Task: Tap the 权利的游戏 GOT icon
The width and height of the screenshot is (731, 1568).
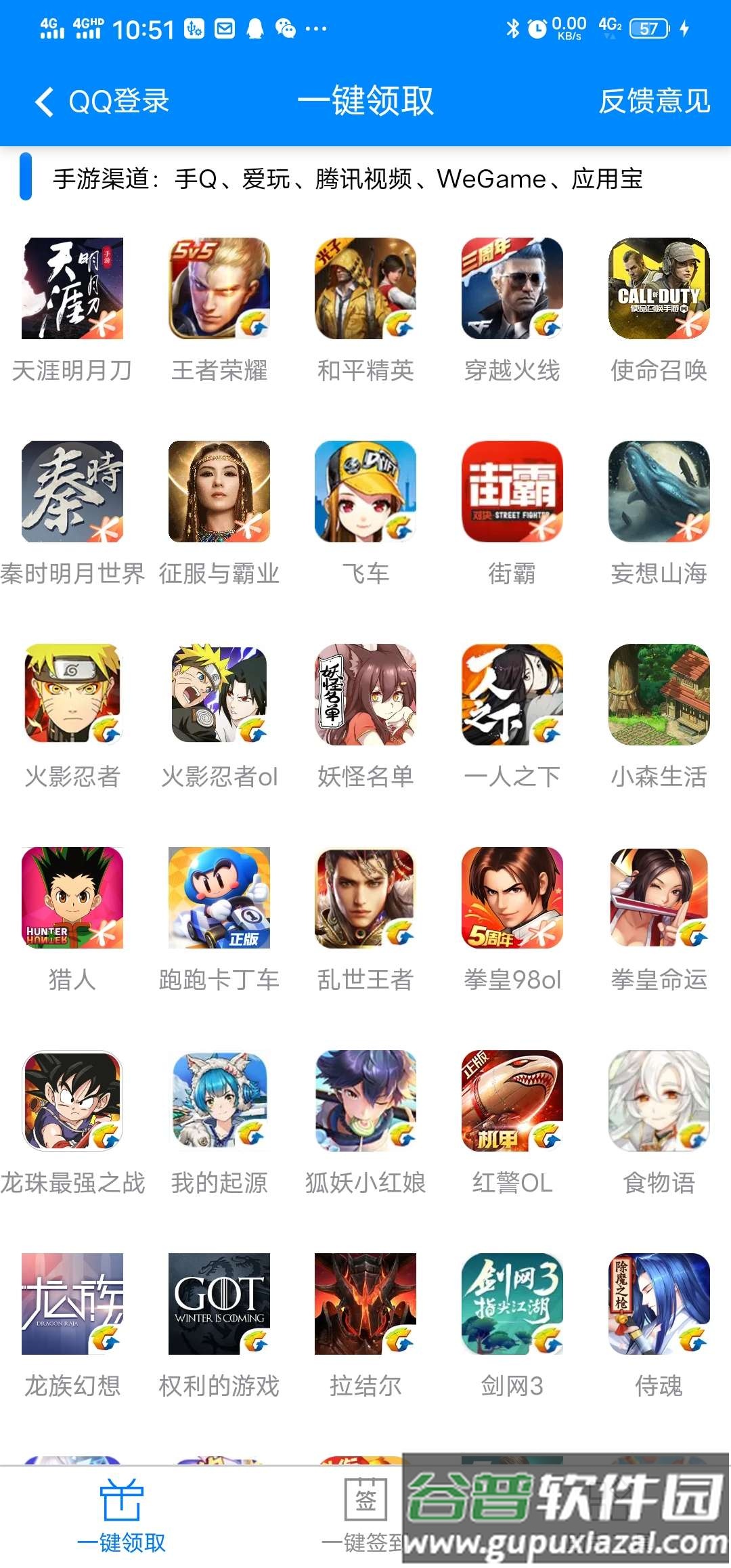Action: pos(219,1305)
